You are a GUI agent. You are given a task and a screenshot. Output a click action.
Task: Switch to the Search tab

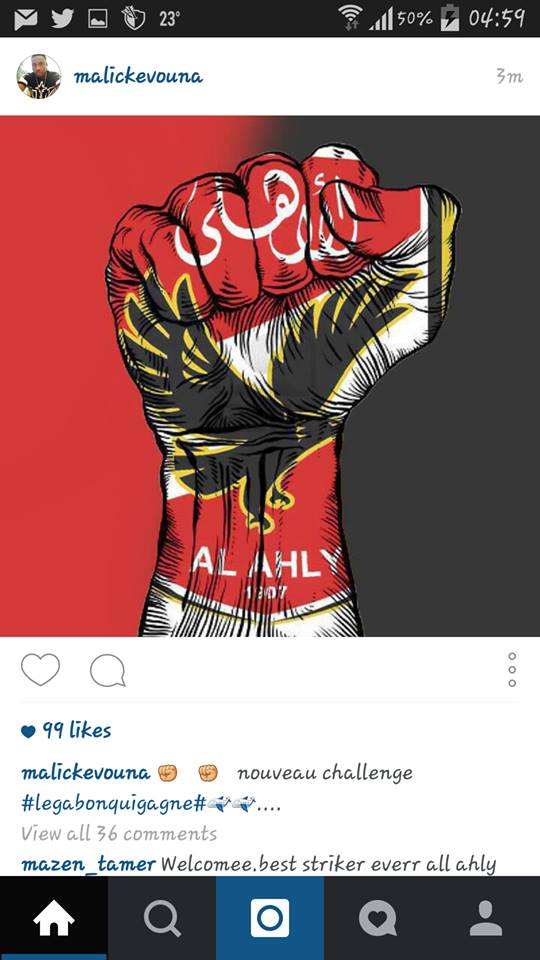[x=162, y=918]
